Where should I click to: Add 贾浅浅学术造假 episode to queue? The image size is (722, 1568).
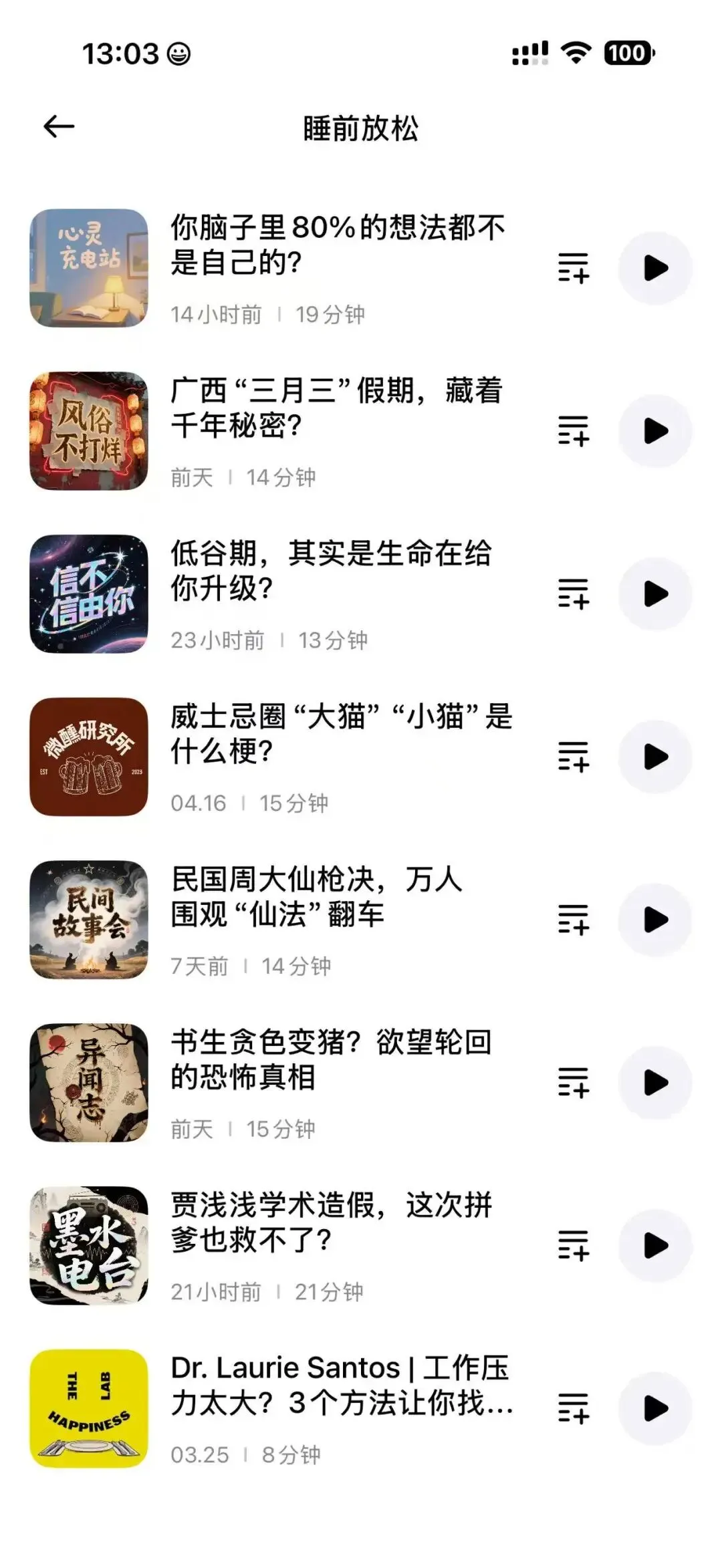574,1246
